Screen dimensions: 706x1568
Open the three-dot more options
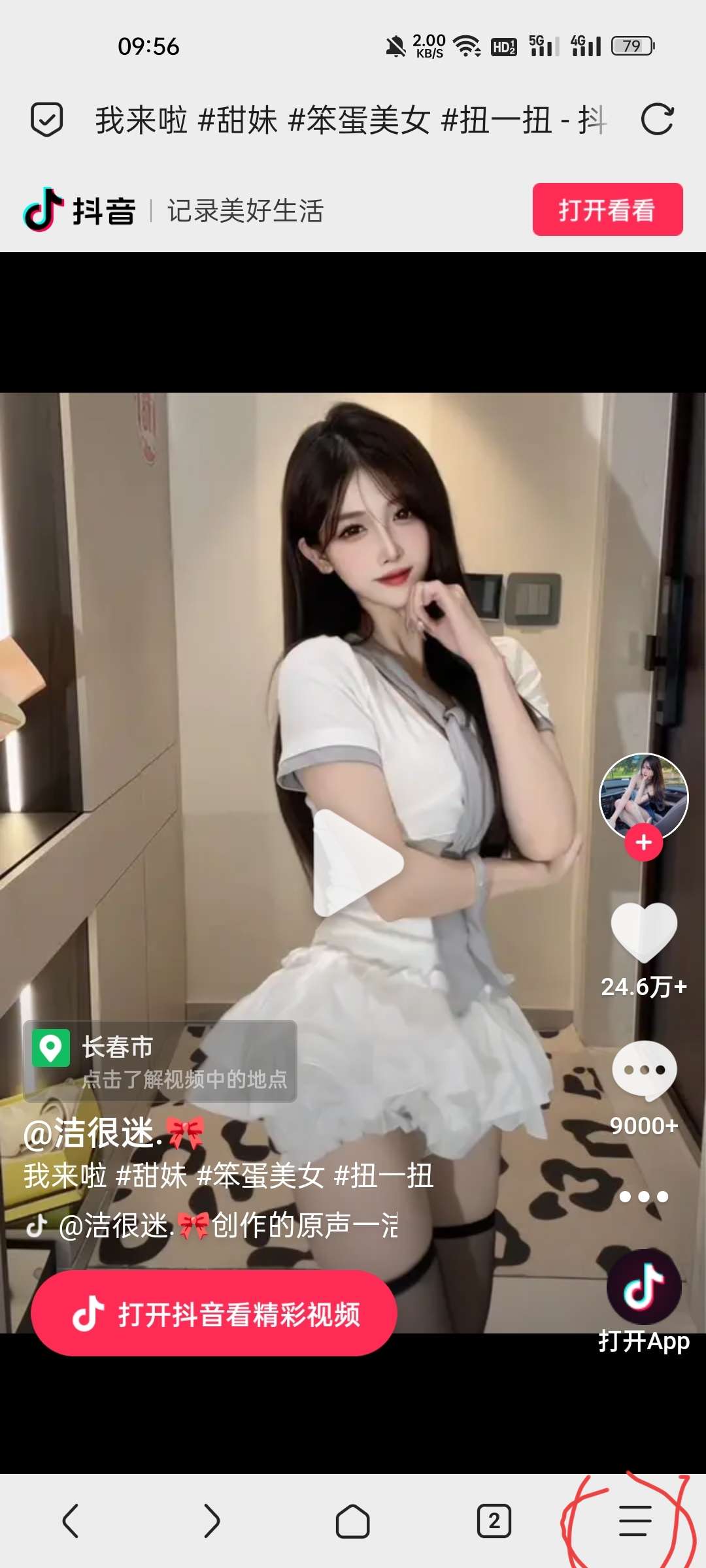pos(643,1197)
